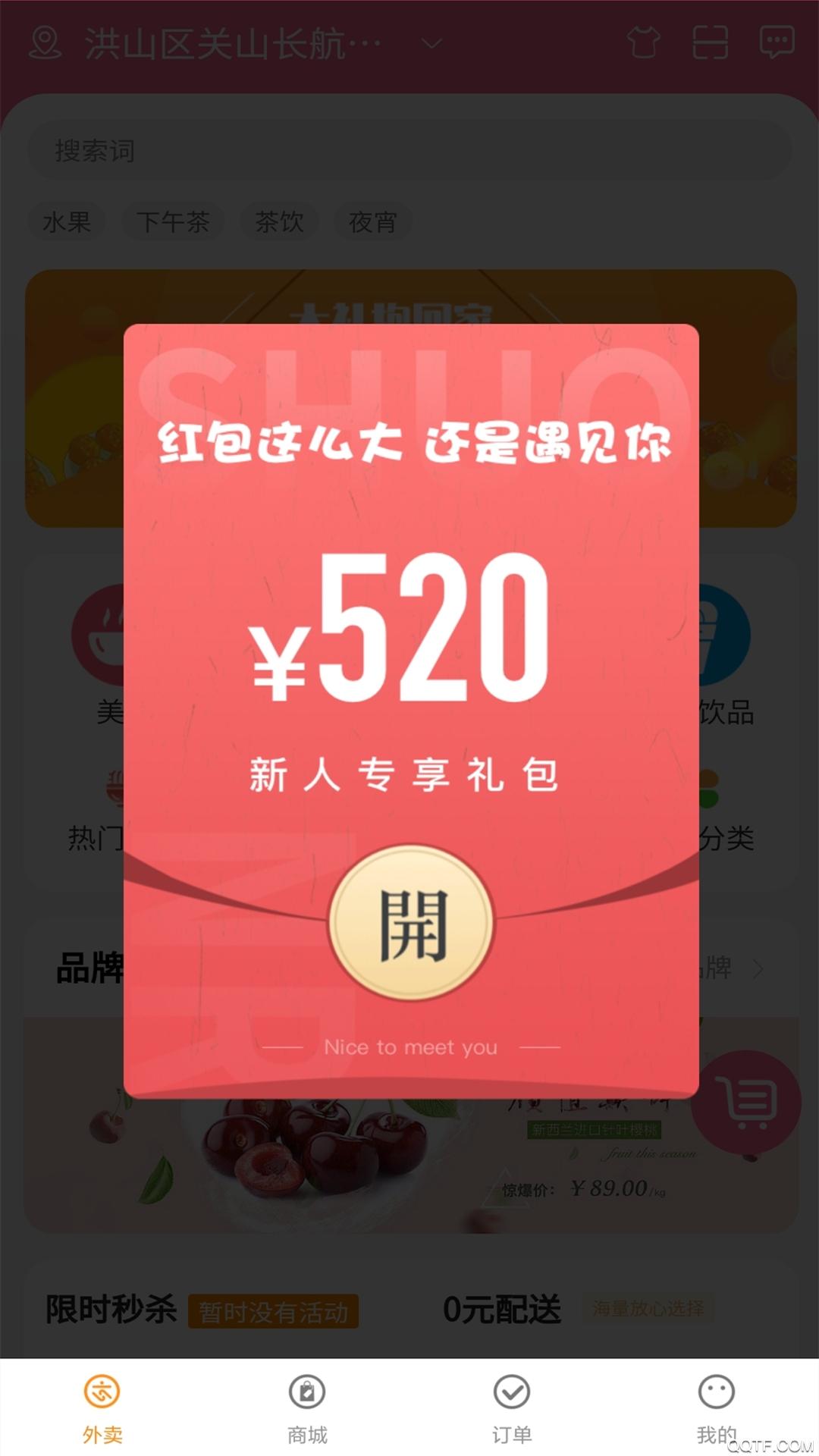Select the 水果 search chip
The width and height of the screenshot is (819, 1456).
(x=67, y=222)
